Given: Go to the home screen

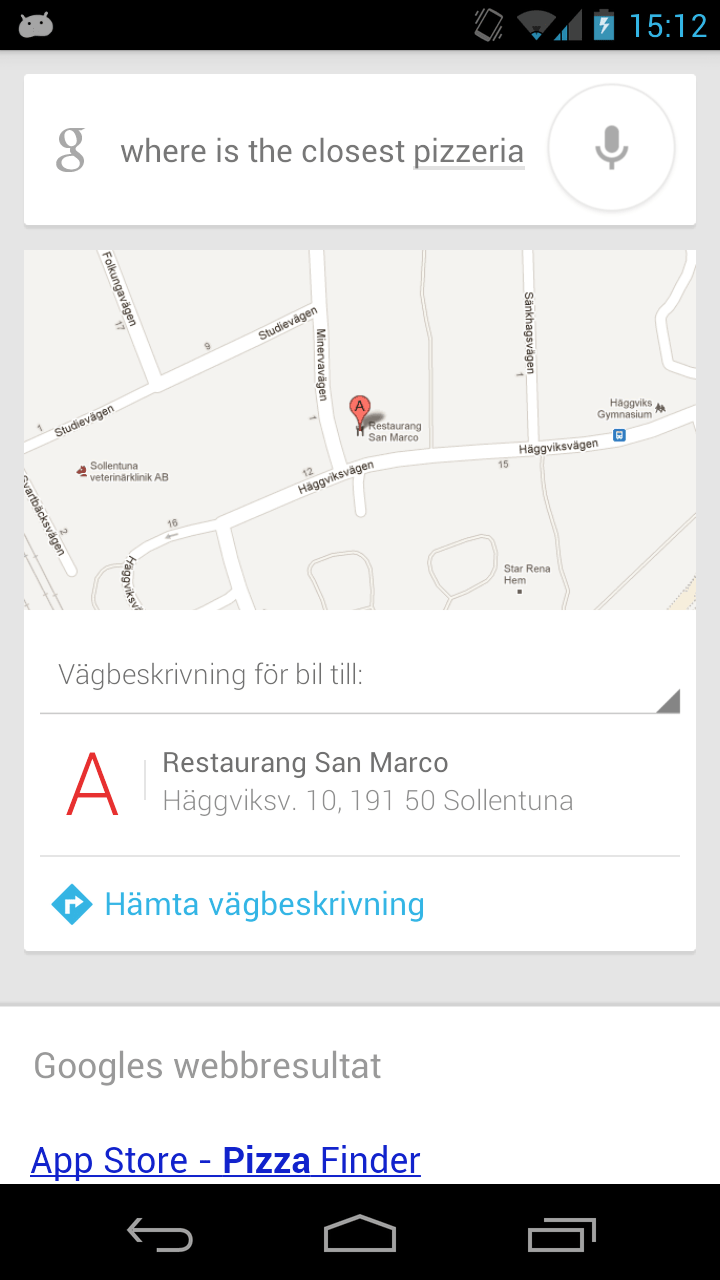Looking at the screenshot, I should (x=360, y=1233).
